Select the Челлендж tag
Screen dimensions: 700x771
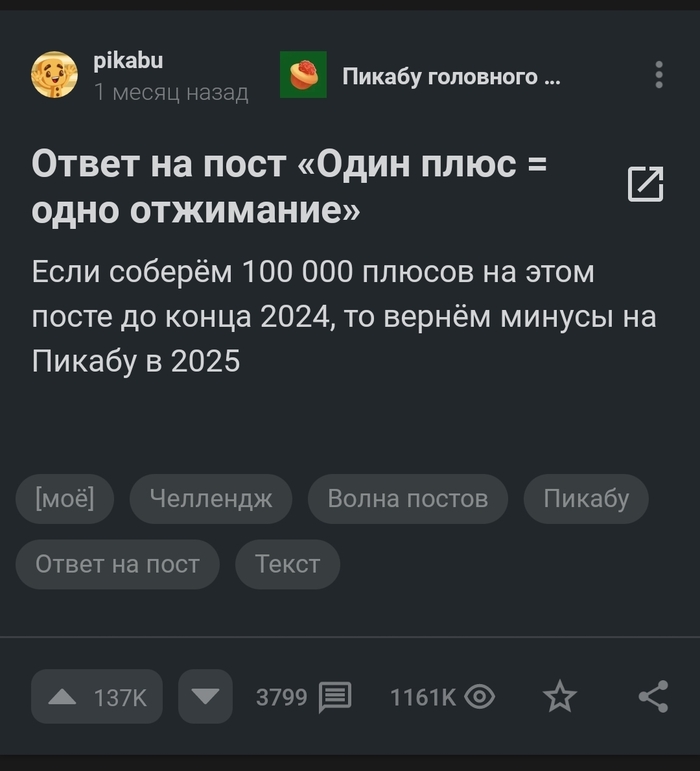click(210, 499)
